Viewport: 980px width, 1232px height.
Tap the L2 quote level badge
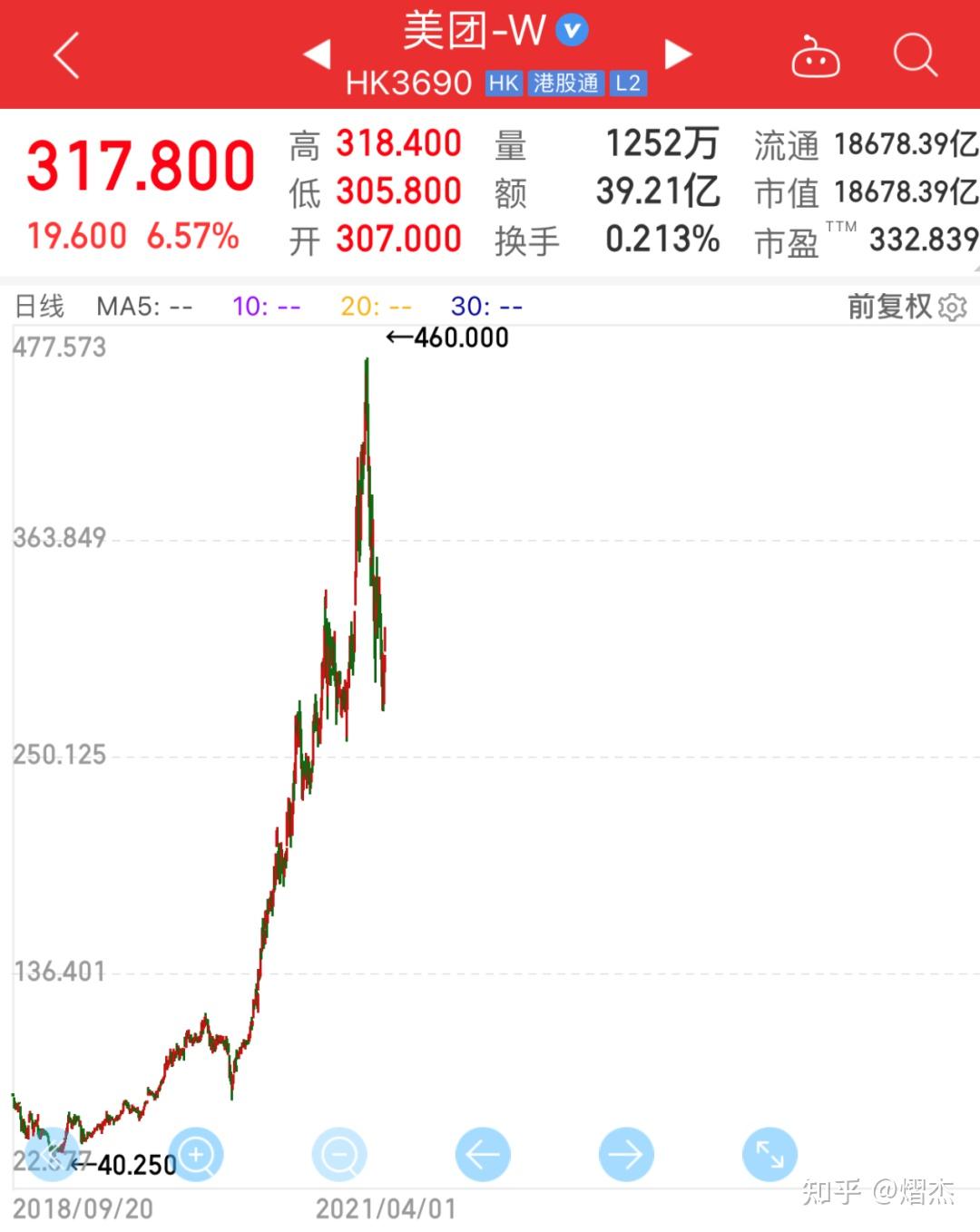tap(630, 83)
